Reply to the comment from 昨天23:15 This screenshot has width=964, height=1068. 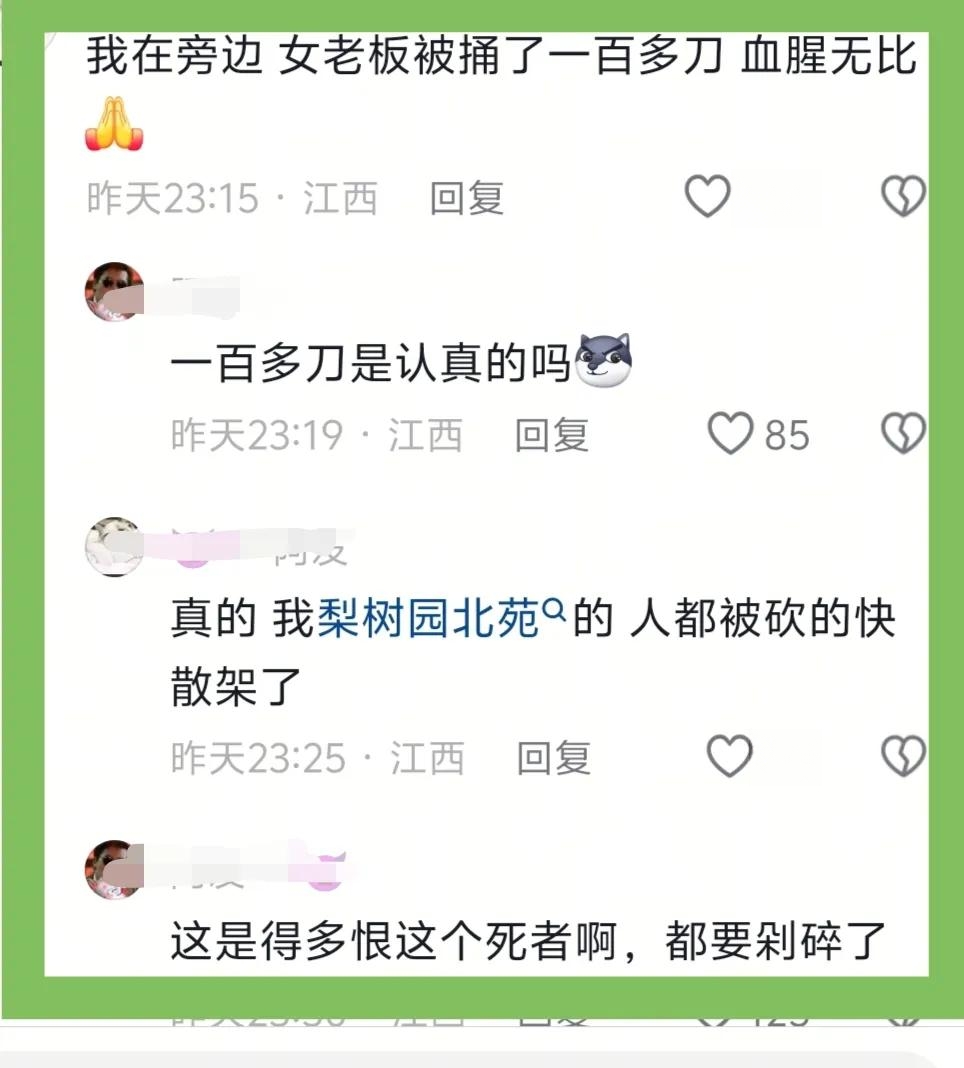pyautogui.click(x=466, y=198)
